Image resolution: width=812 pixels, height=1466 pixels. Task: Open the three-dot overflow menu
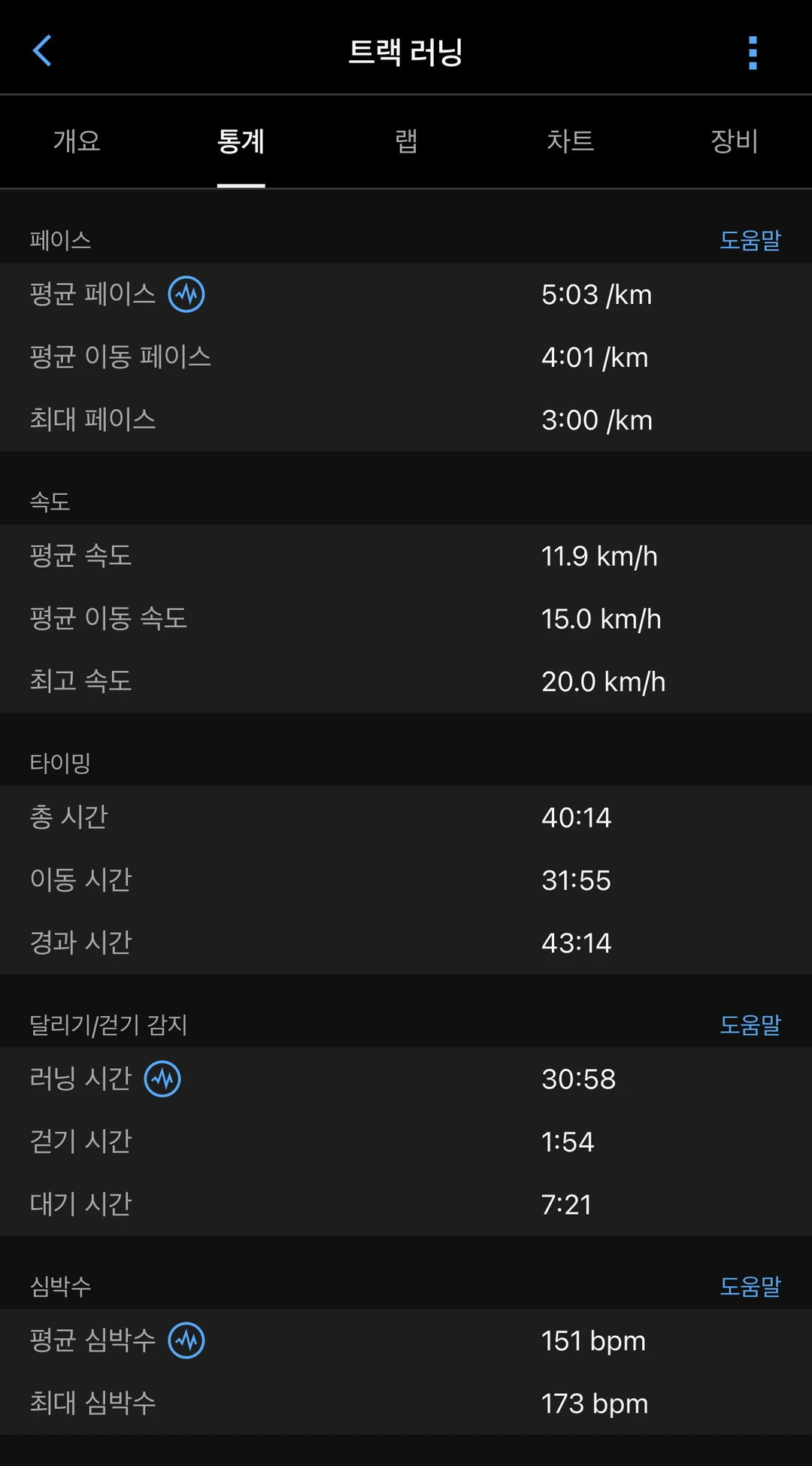coord(753,53)
